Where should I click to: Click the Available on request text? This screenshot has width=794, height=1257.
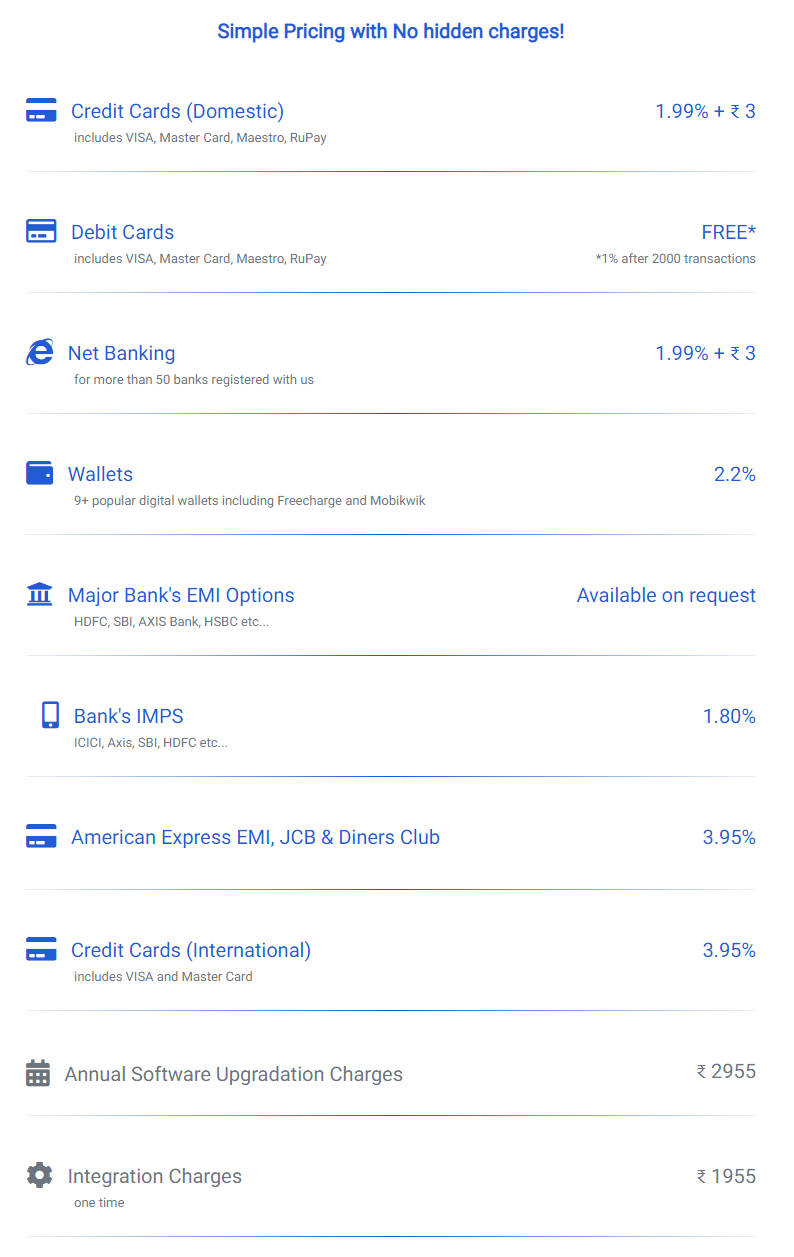click(x=666, y=595)
